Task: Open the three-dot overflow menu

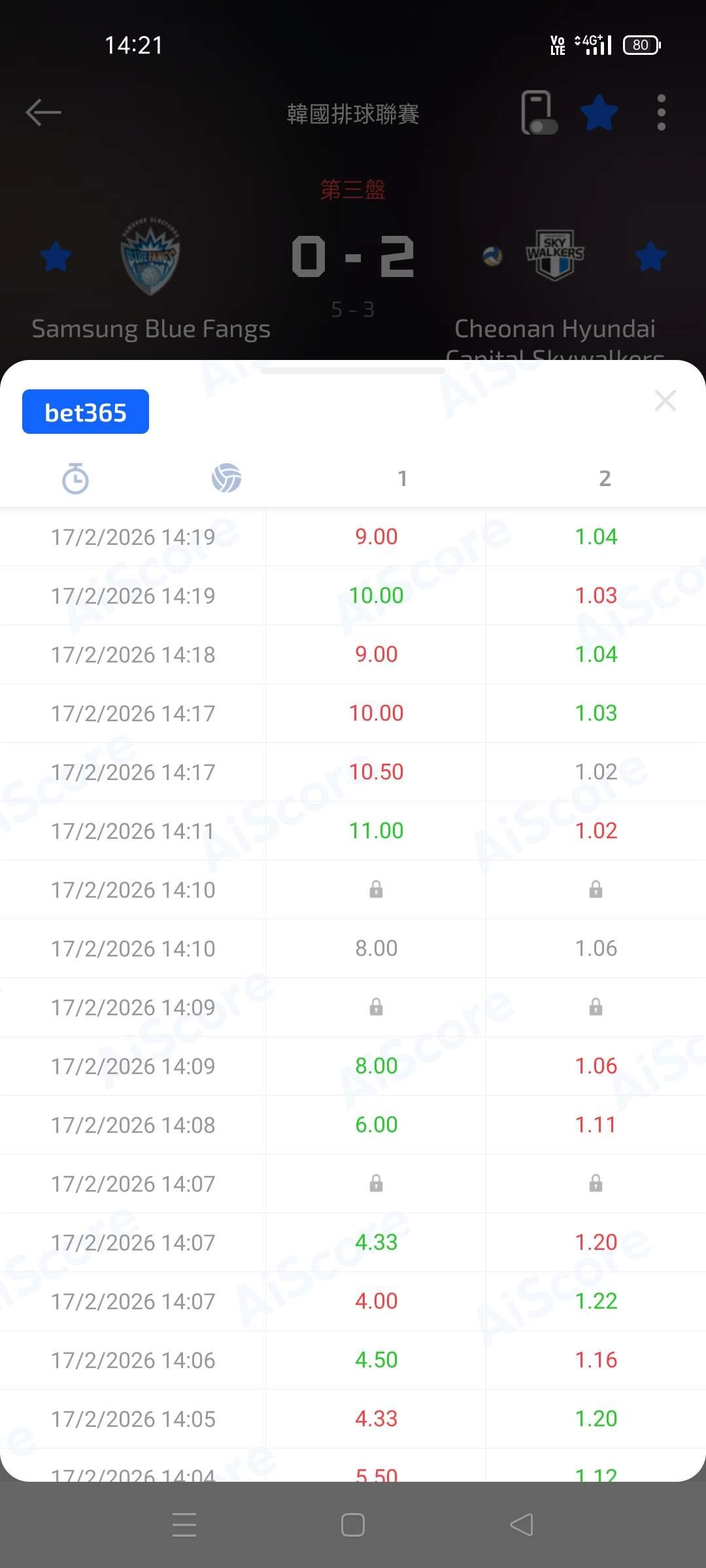Action: point(661,112)
